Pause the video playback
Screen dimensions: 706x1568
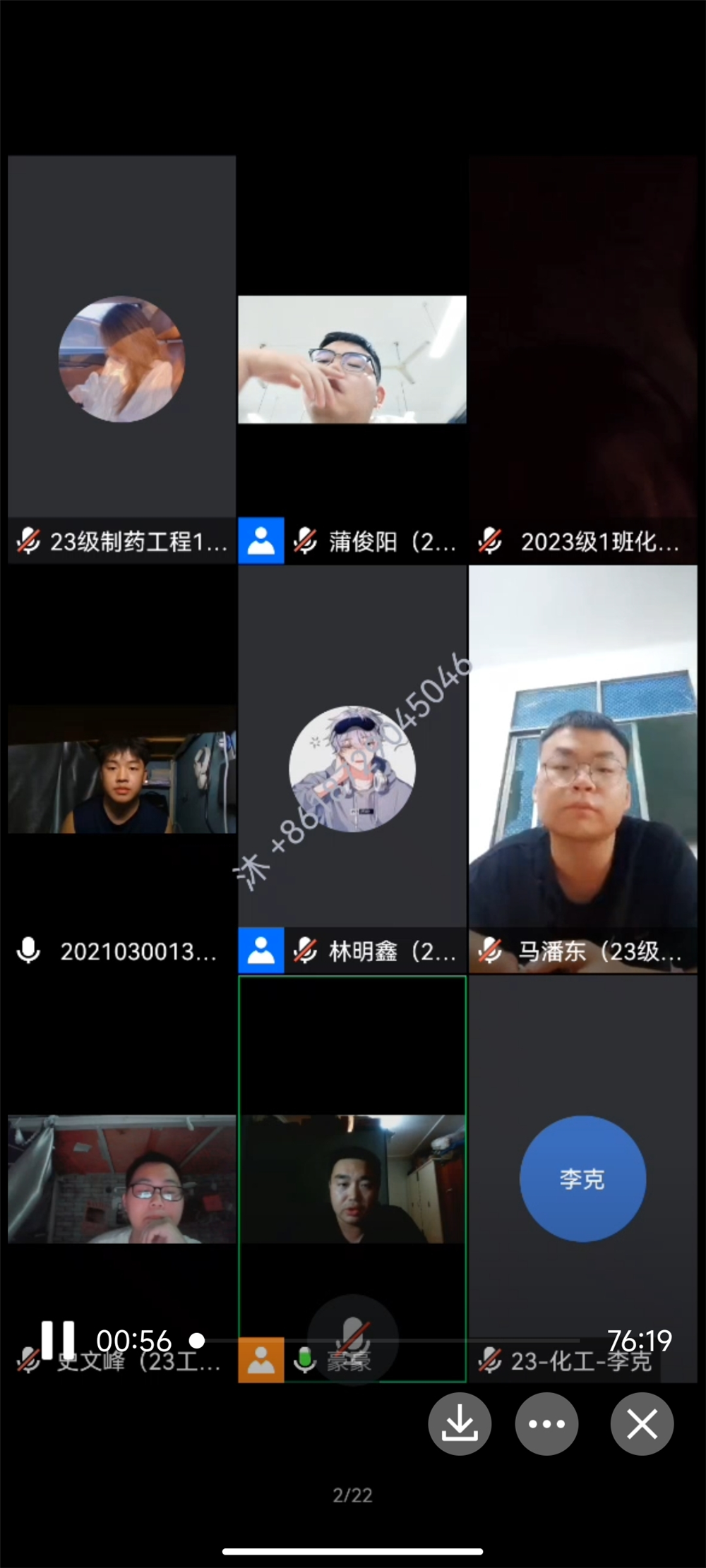pyautogui.click(x=58, y=1340)
